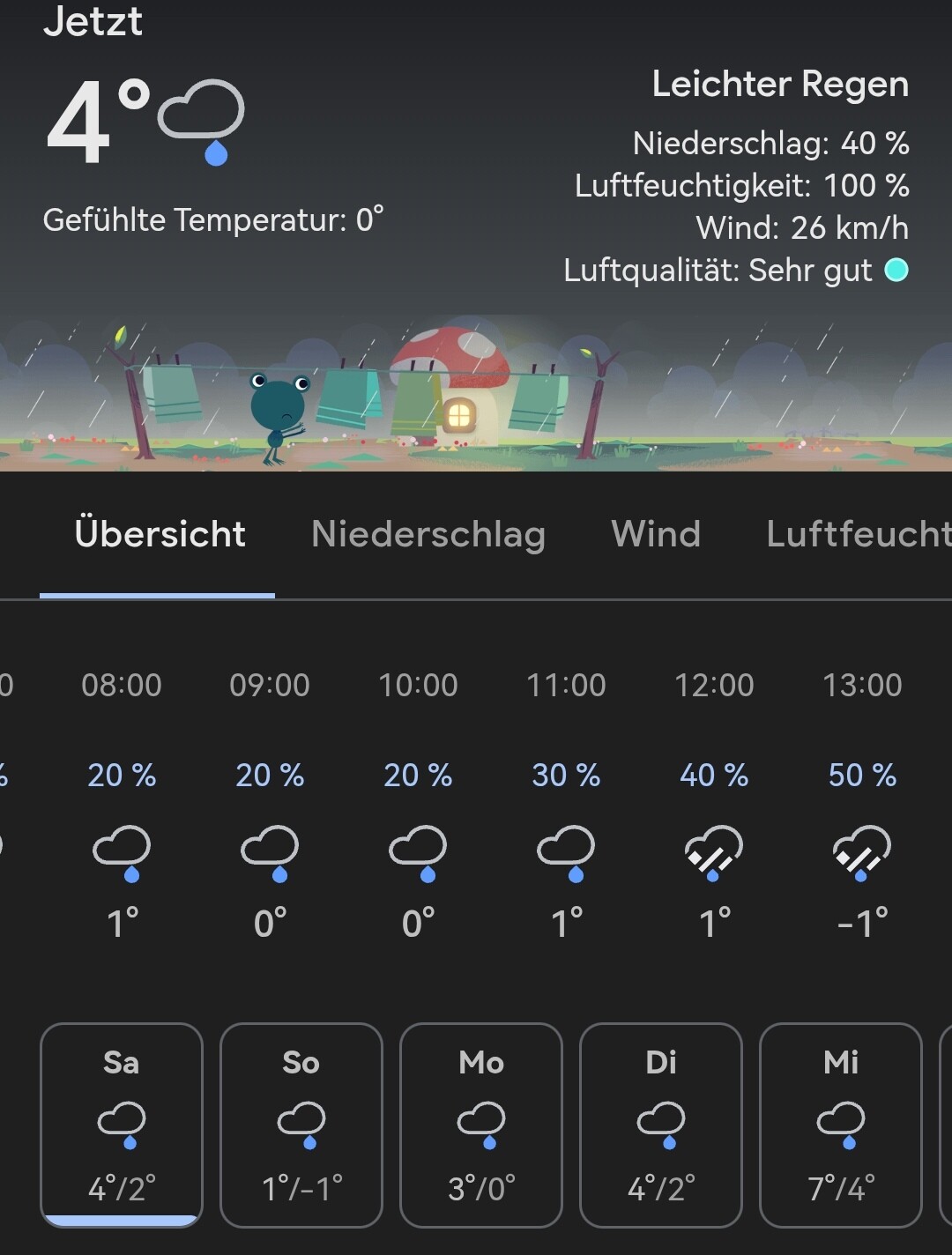Screen dimensions: 952x1255
Task: Show the Luftfeuchtigkeit tab
Action: 857,534
